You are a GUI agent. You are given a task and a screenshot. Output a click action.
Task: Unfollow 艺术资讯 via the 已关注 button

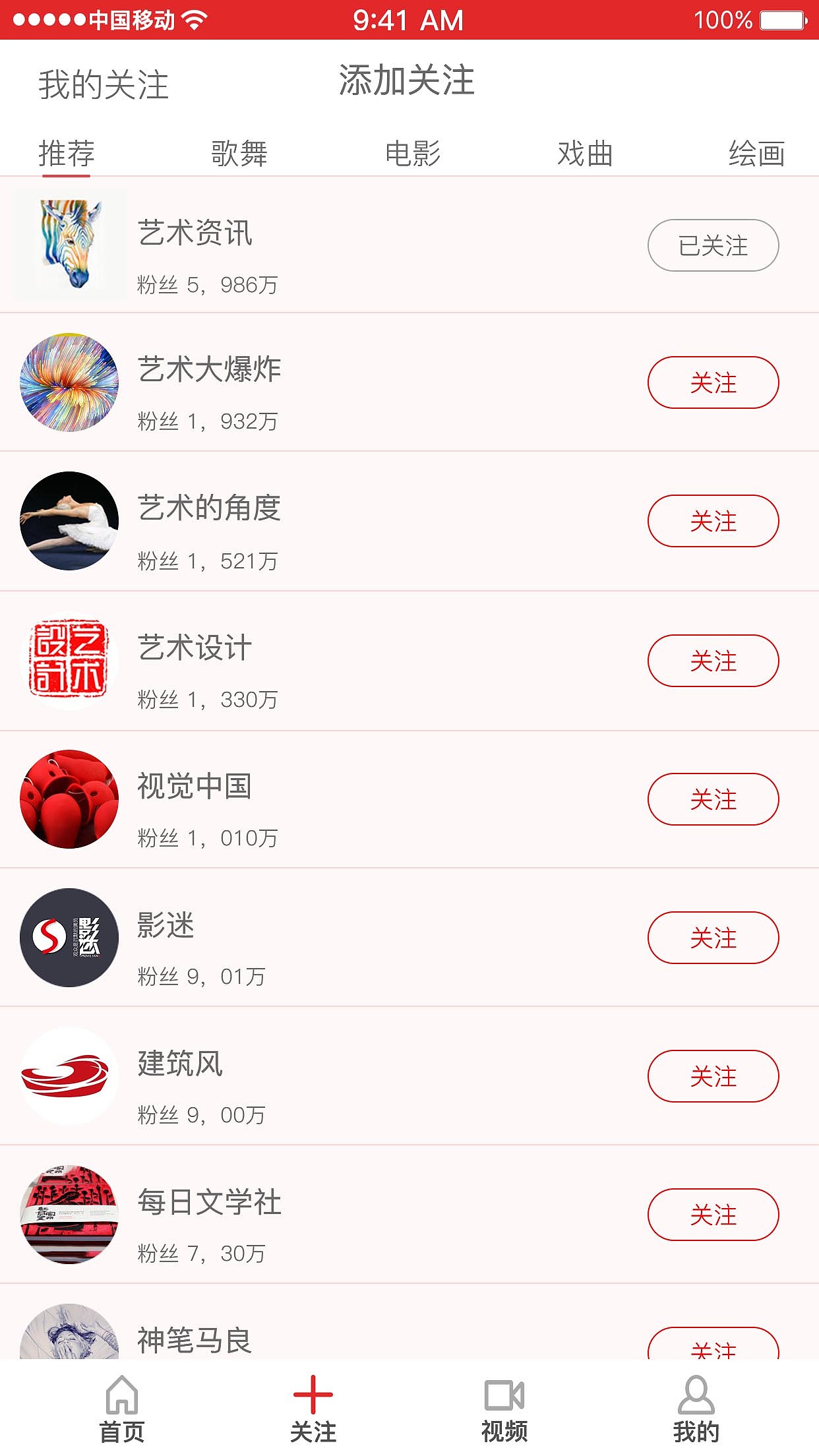pyautogui.click(x=713, y=245)
